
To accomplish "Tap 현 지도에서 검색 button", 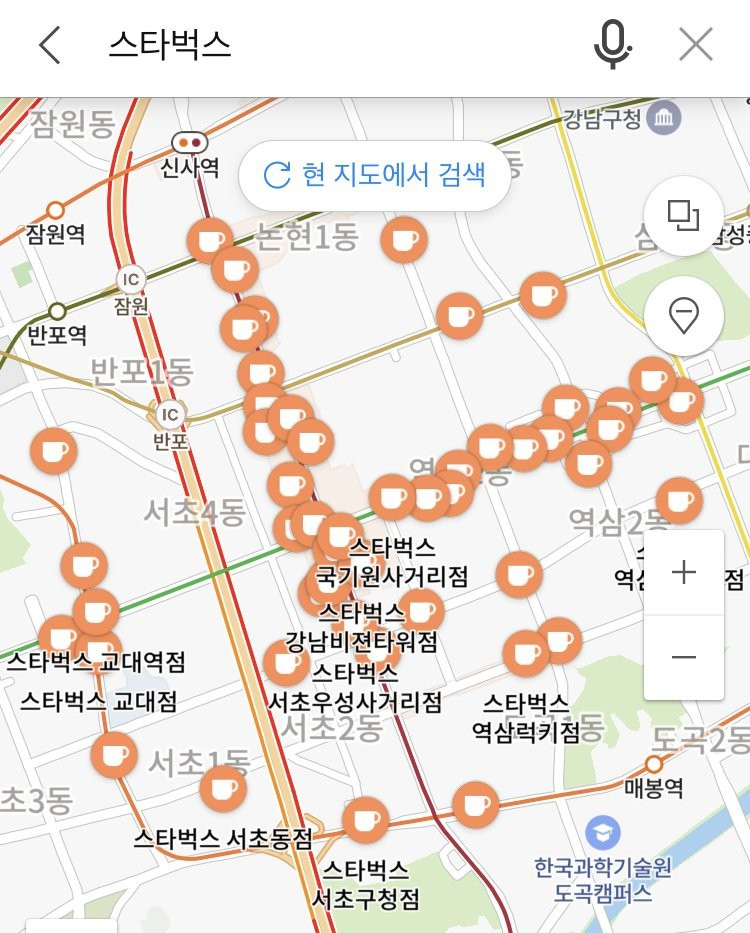I will (x=375, y=175).
